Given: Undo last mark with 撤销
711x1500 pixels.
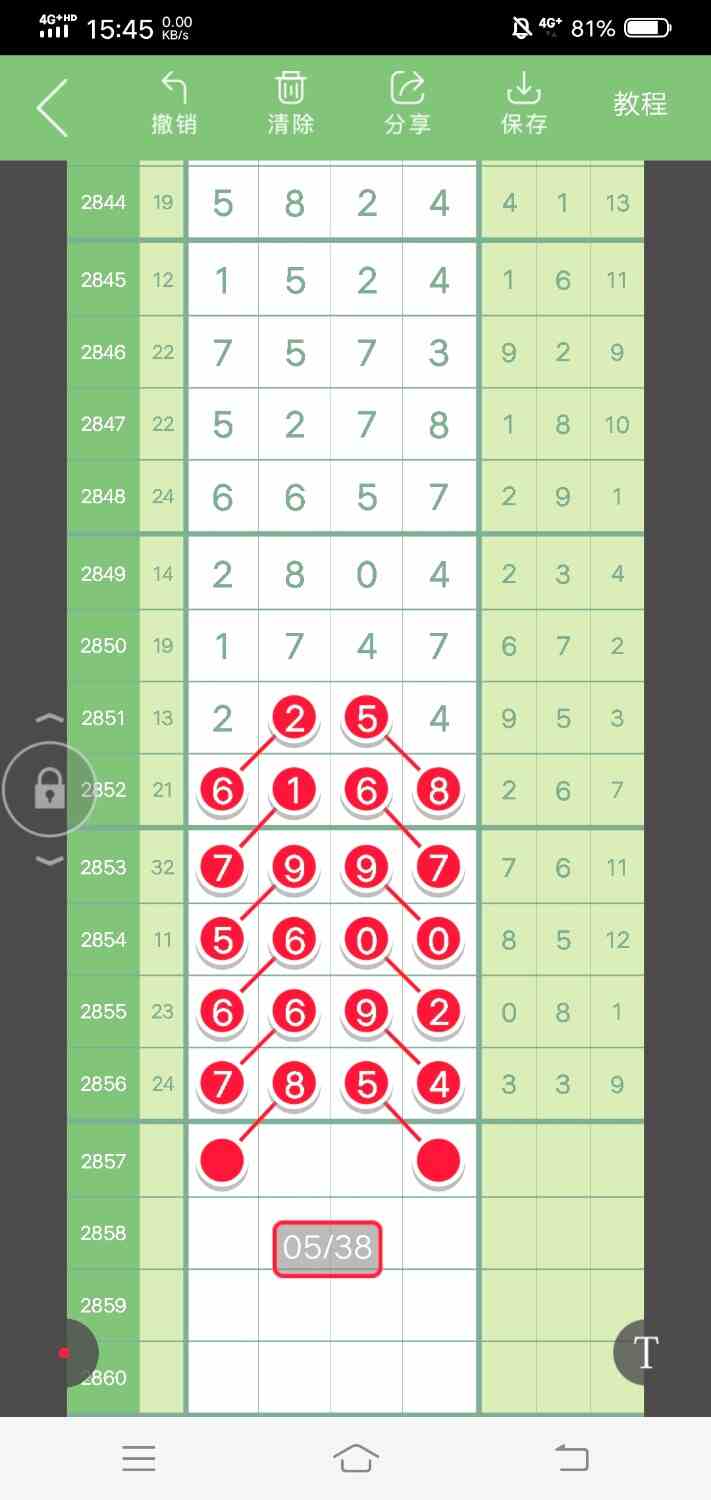Looking at the screenshot, I should tap(174, 104).
